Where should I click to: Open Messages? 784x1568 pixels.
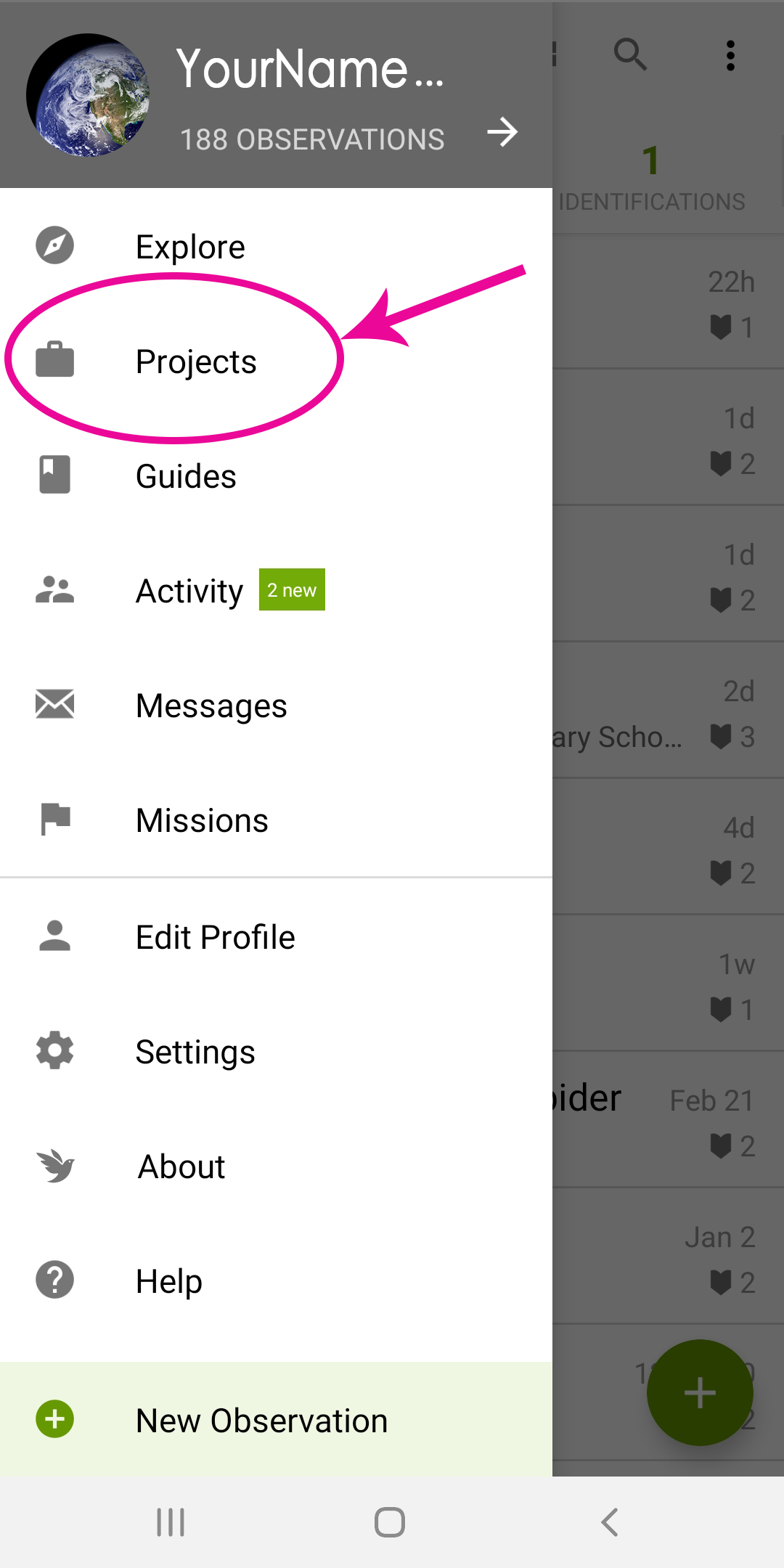tap(211, 705)
